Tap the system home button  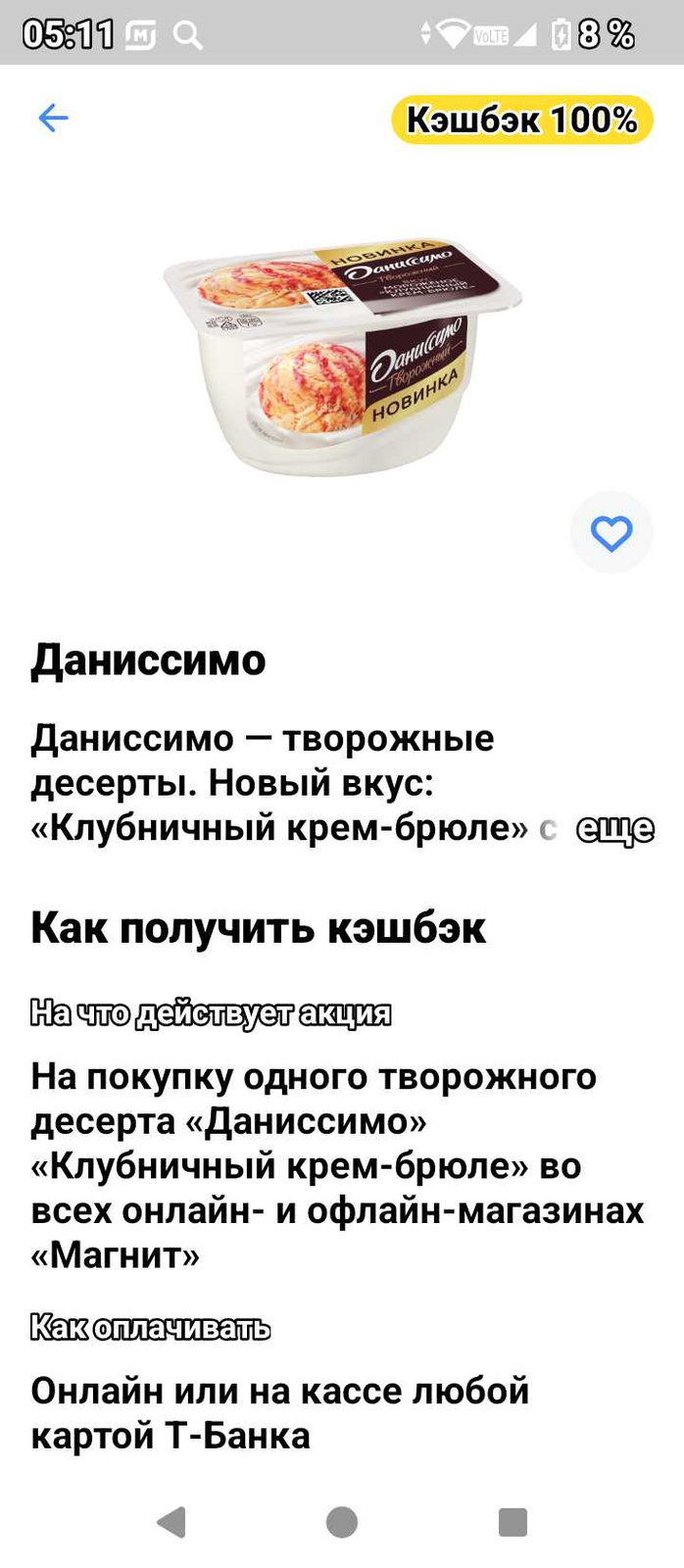click(x=342, y=1522)
